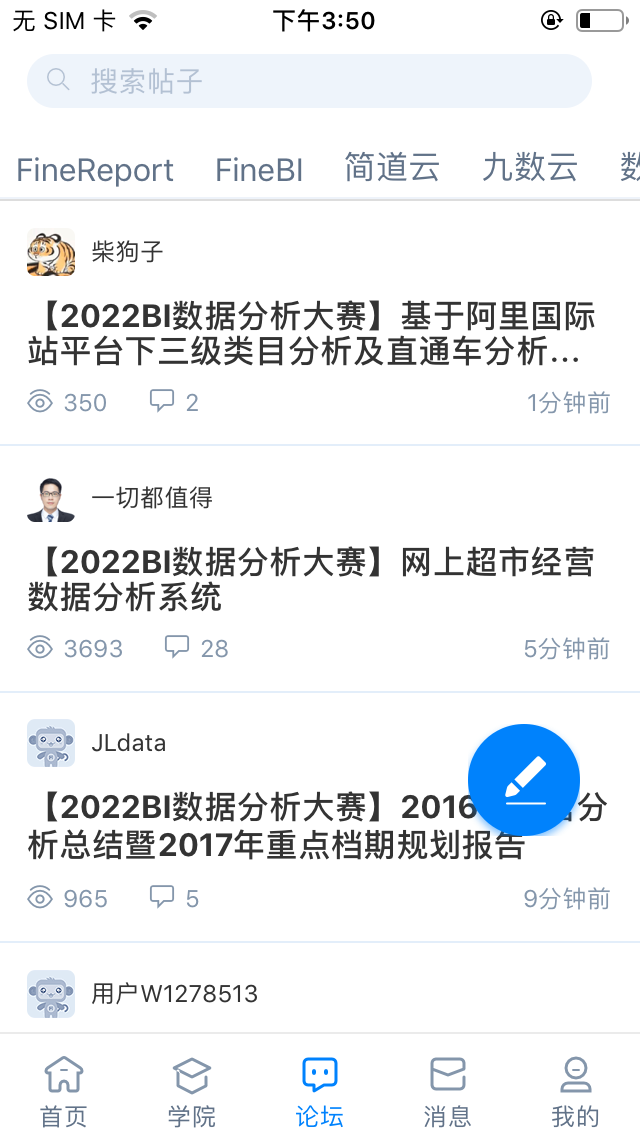Select the 论坛 forum tab
This screenshot has height=1136, width=640.
pyautogui.click(x=320, y=1092)
